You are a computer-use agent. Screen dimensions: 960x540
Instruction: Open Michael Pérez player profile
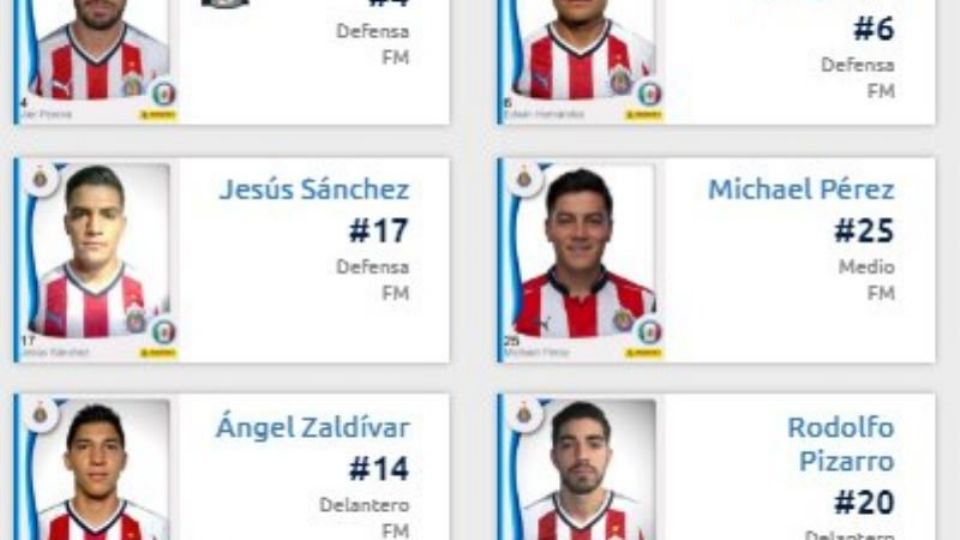(801, 189)
